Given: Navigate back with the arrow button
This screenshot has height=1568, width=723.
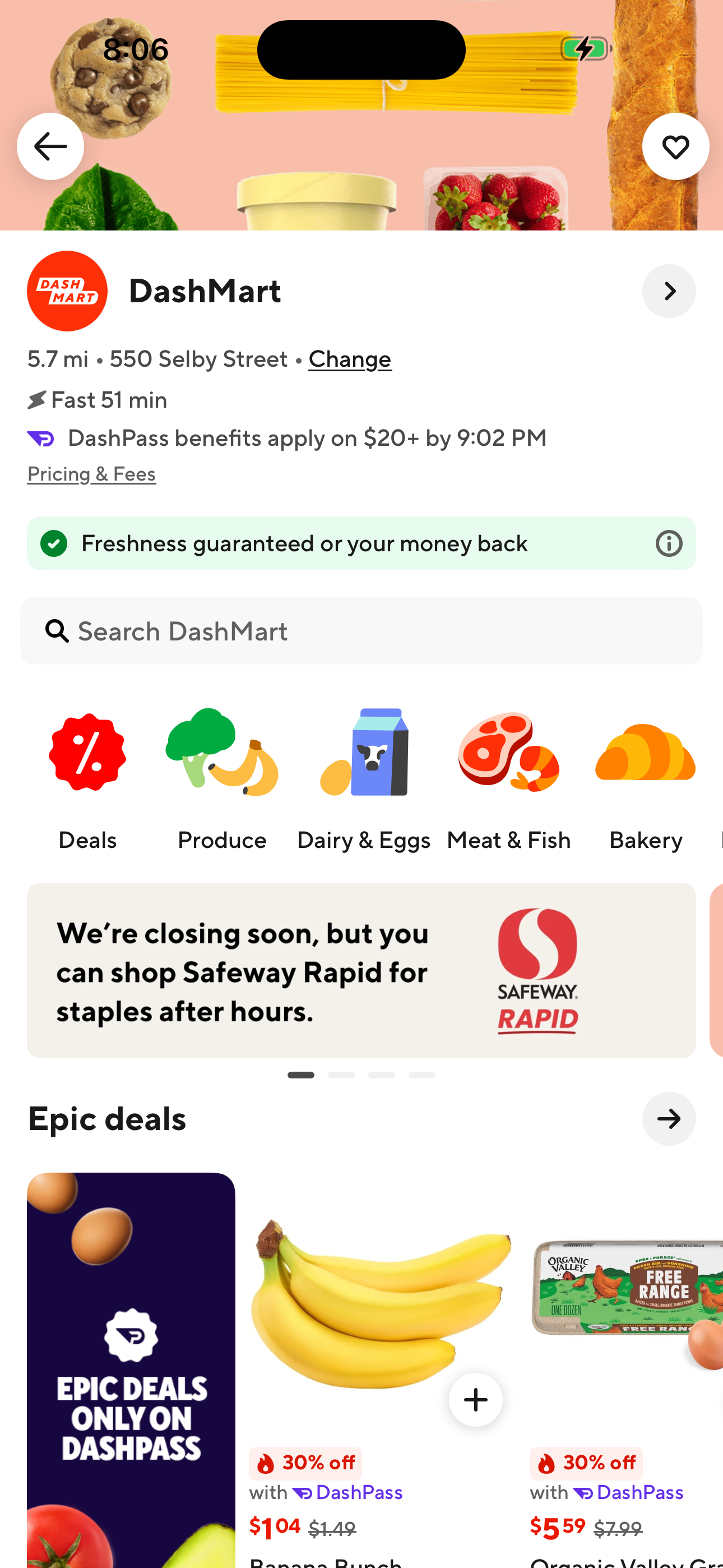Looking at the screenshot, I should [x=50, y=146].
